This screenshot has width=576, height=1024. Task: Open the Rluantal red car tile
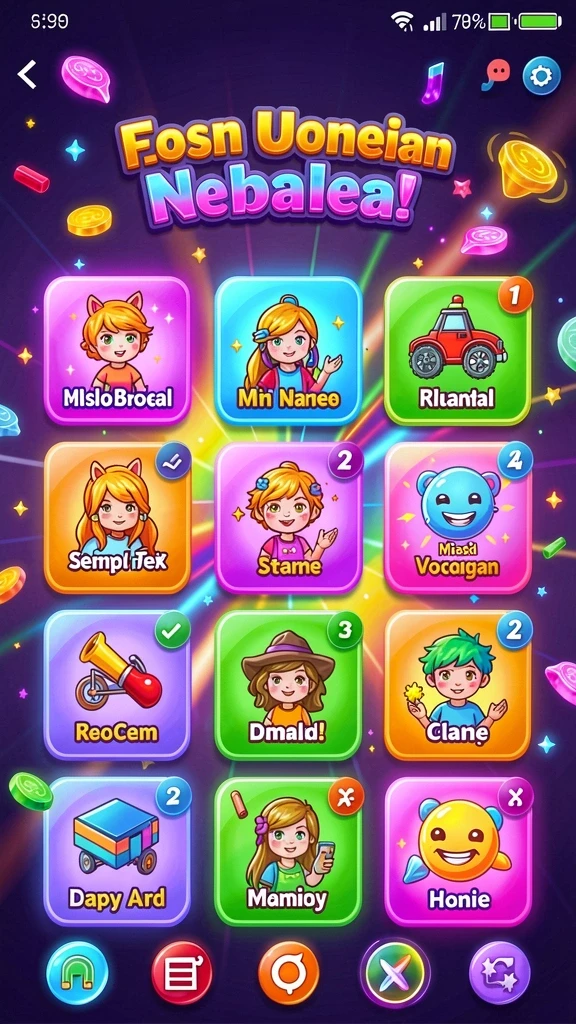[x=458, y=351]
